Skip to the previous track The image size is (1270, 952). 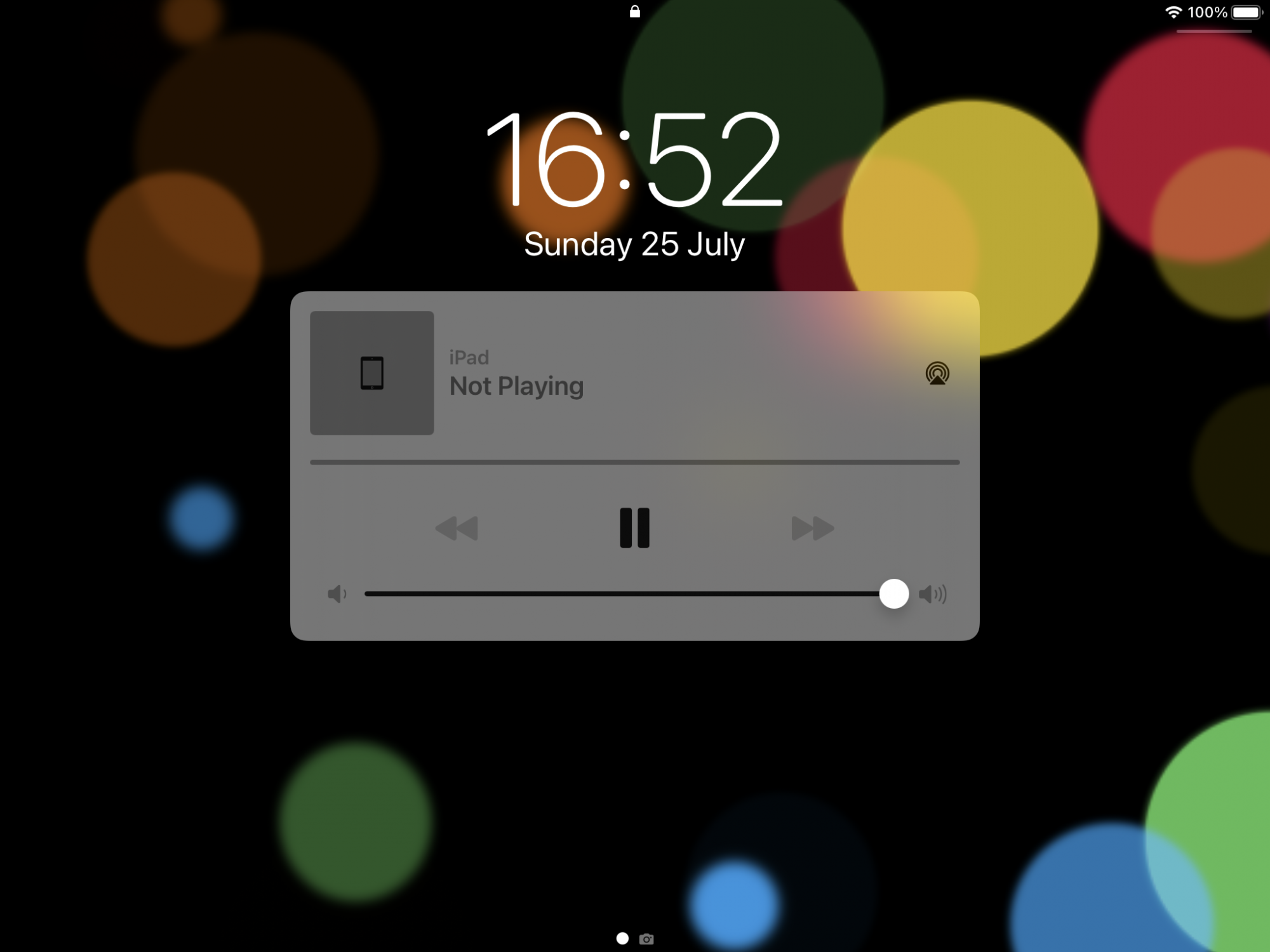coord(457,528)
